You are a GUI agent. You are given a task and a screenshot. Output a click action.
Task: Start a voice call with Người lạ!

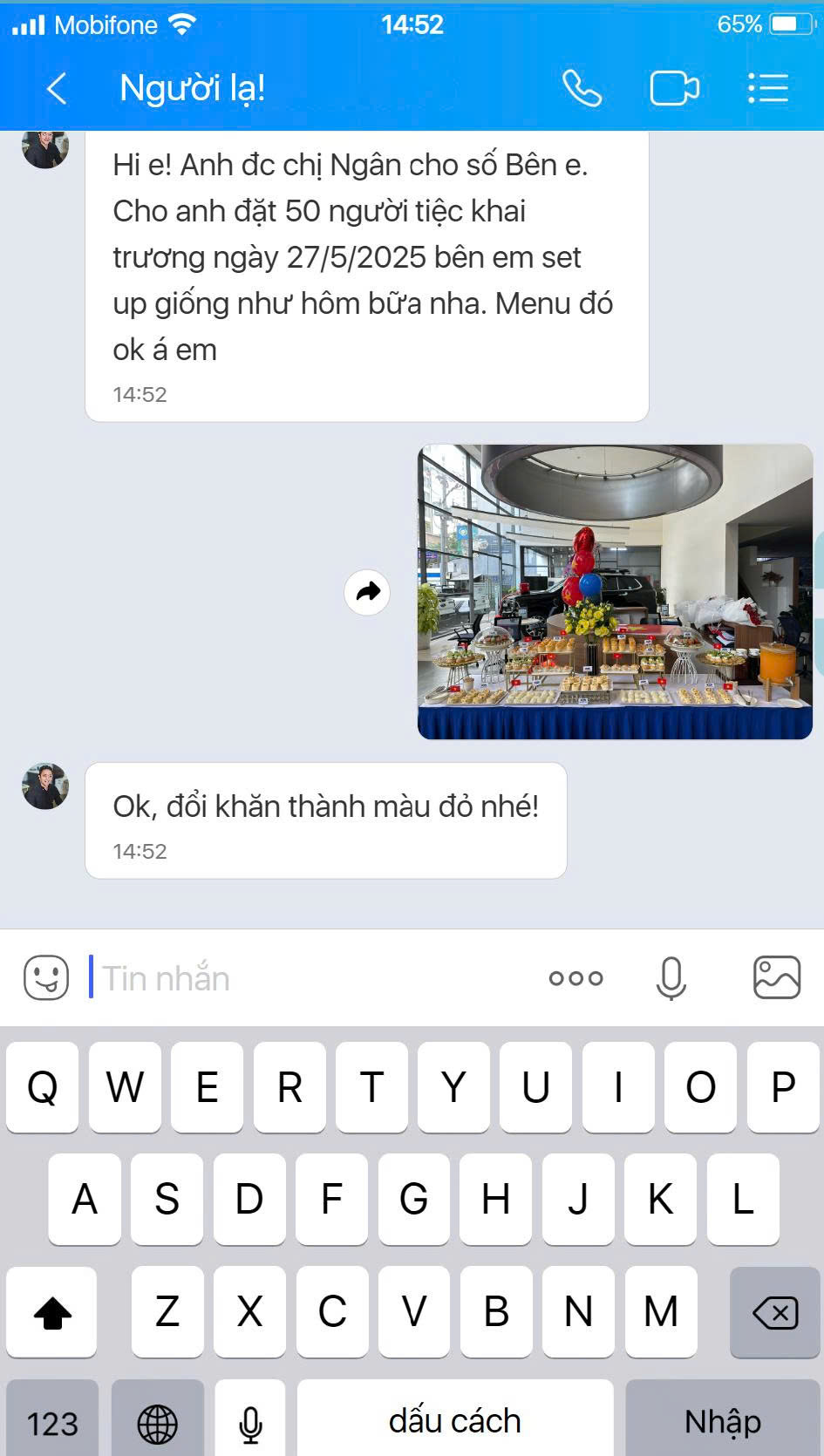[x=582, y=89]
